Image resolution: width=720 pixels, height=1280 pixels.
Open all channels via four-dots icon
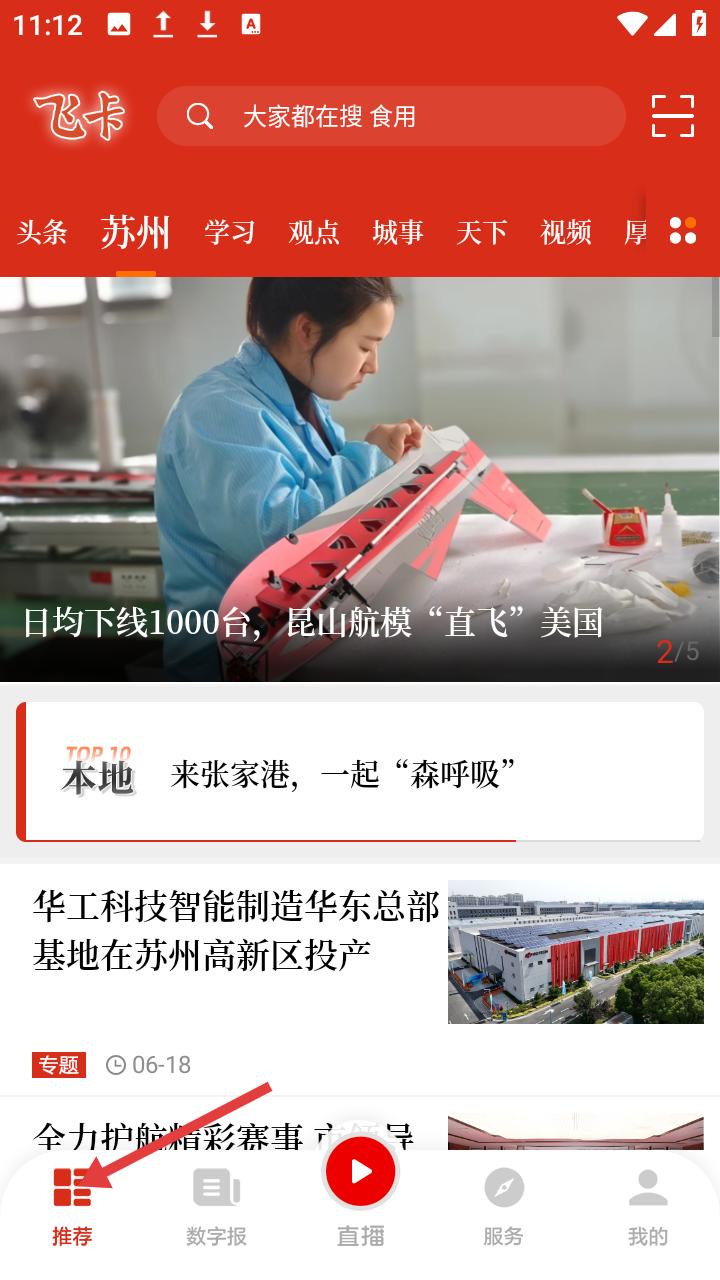pos(683,231)
